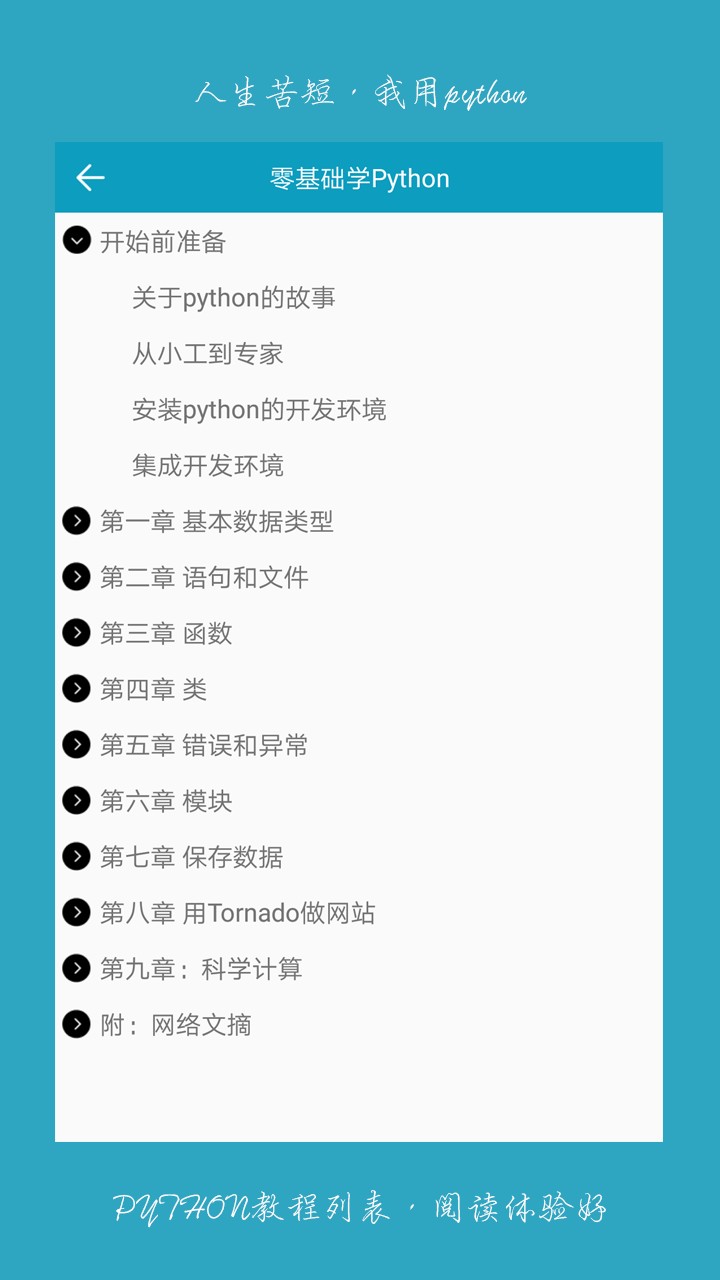Open the 集成开发环境 lesson
720x1280 pixels.
pos(205,465)
